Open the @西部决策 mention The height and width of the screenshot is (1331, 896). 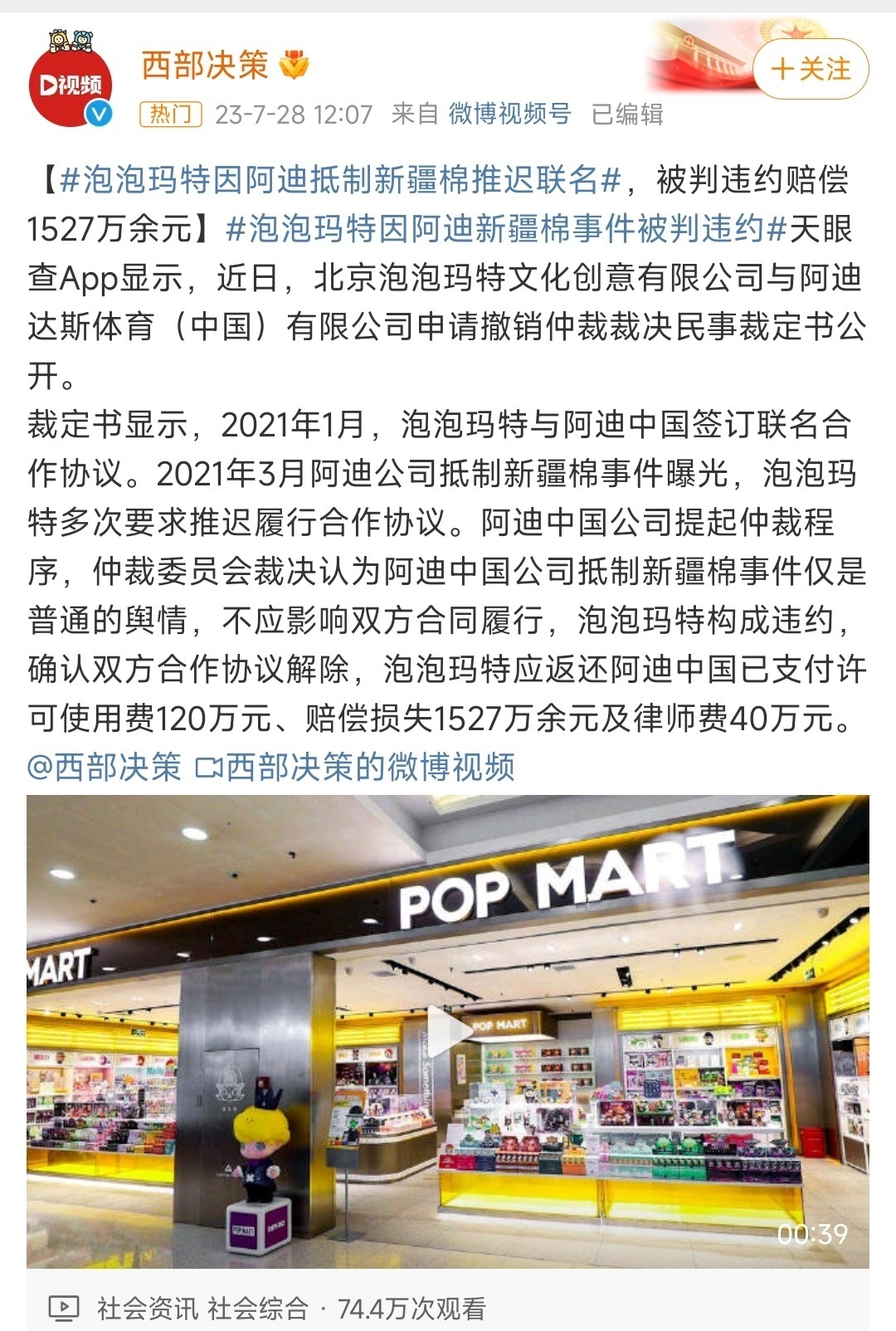pyautogui.click(x=104, y=767)
